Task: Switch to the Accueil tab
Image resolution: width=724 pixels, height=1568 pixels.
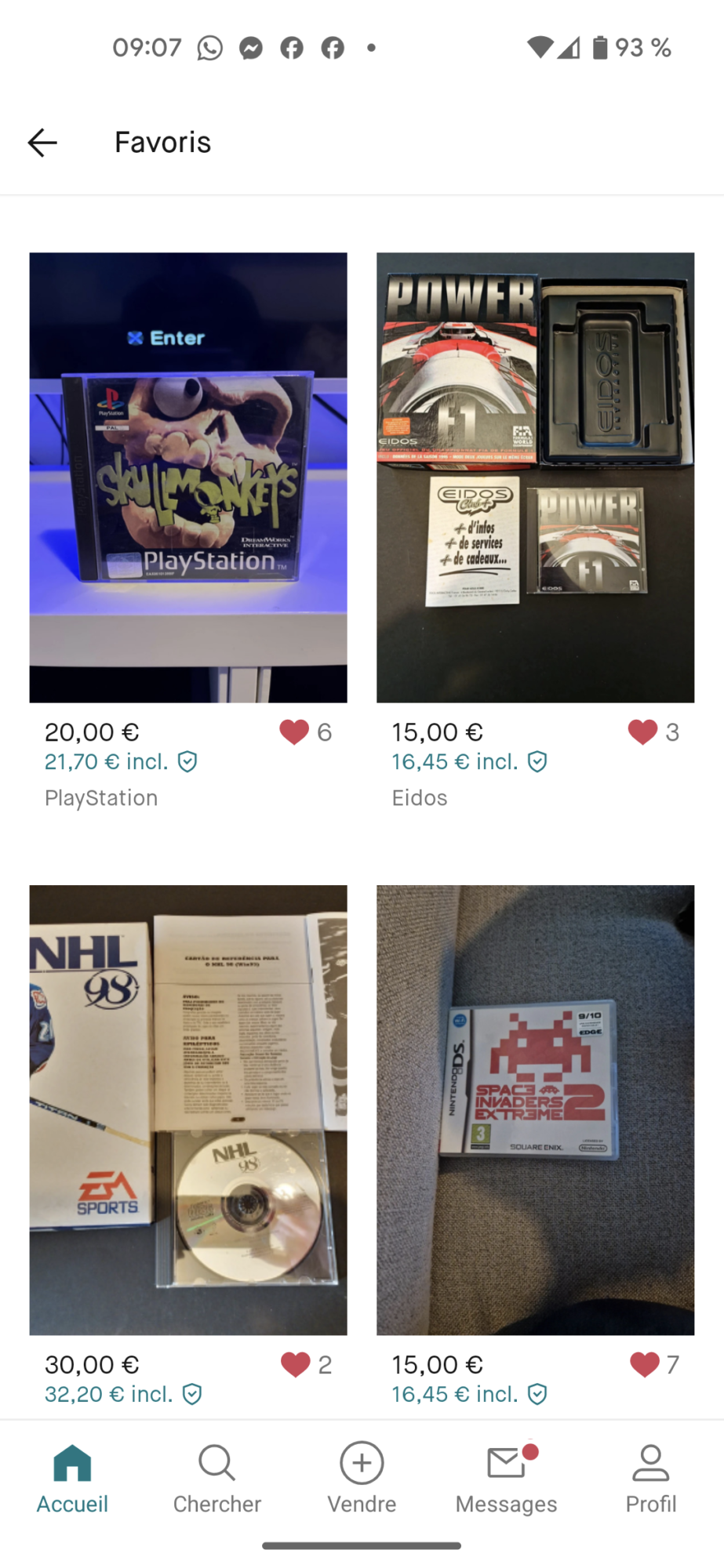Action: [x=72, y=1479]
